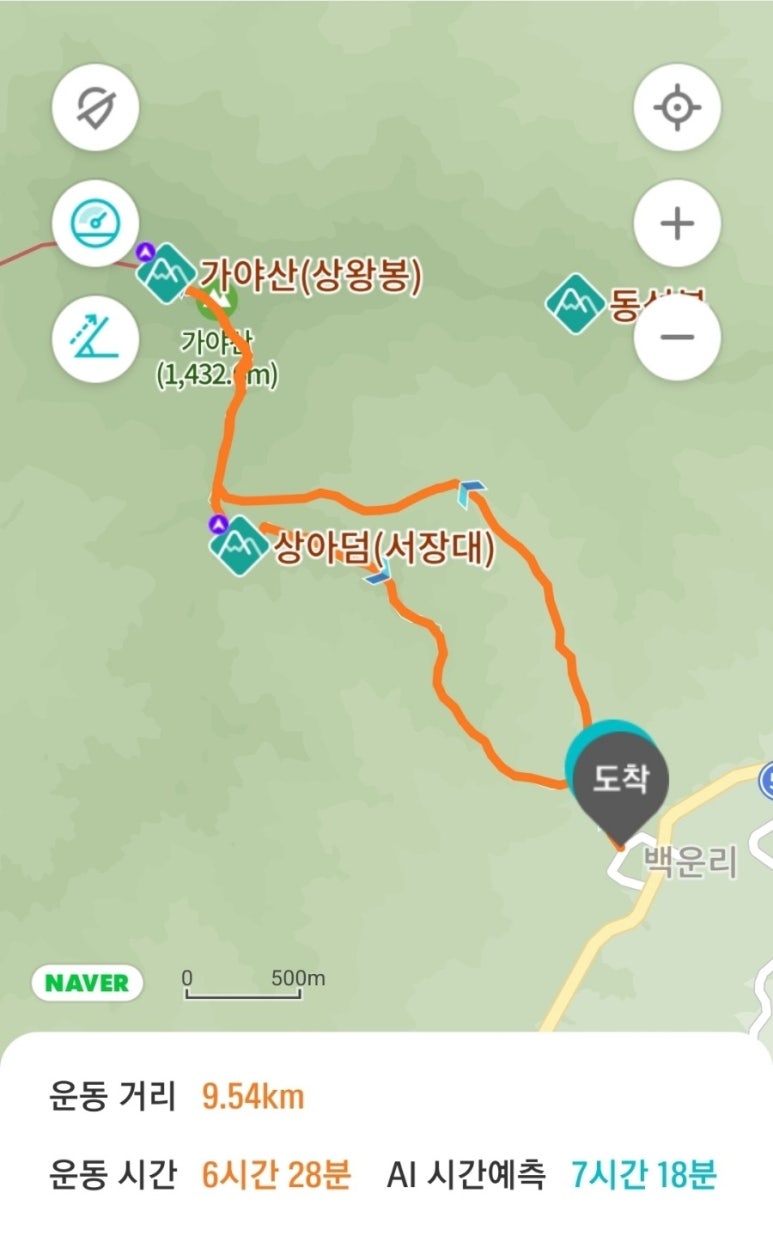The height and width of the screenshot is (1248, 773).
Task: Select the 상아덤(서장대) peak marker
Action: click(238, 547)
